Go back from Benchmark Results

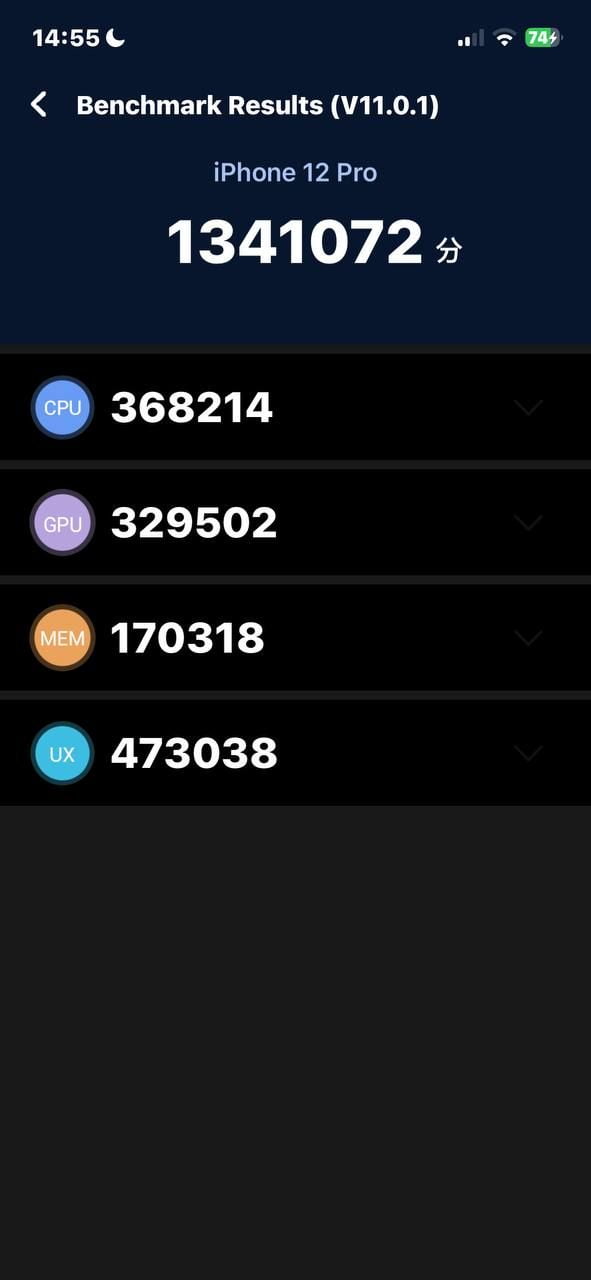39,104
